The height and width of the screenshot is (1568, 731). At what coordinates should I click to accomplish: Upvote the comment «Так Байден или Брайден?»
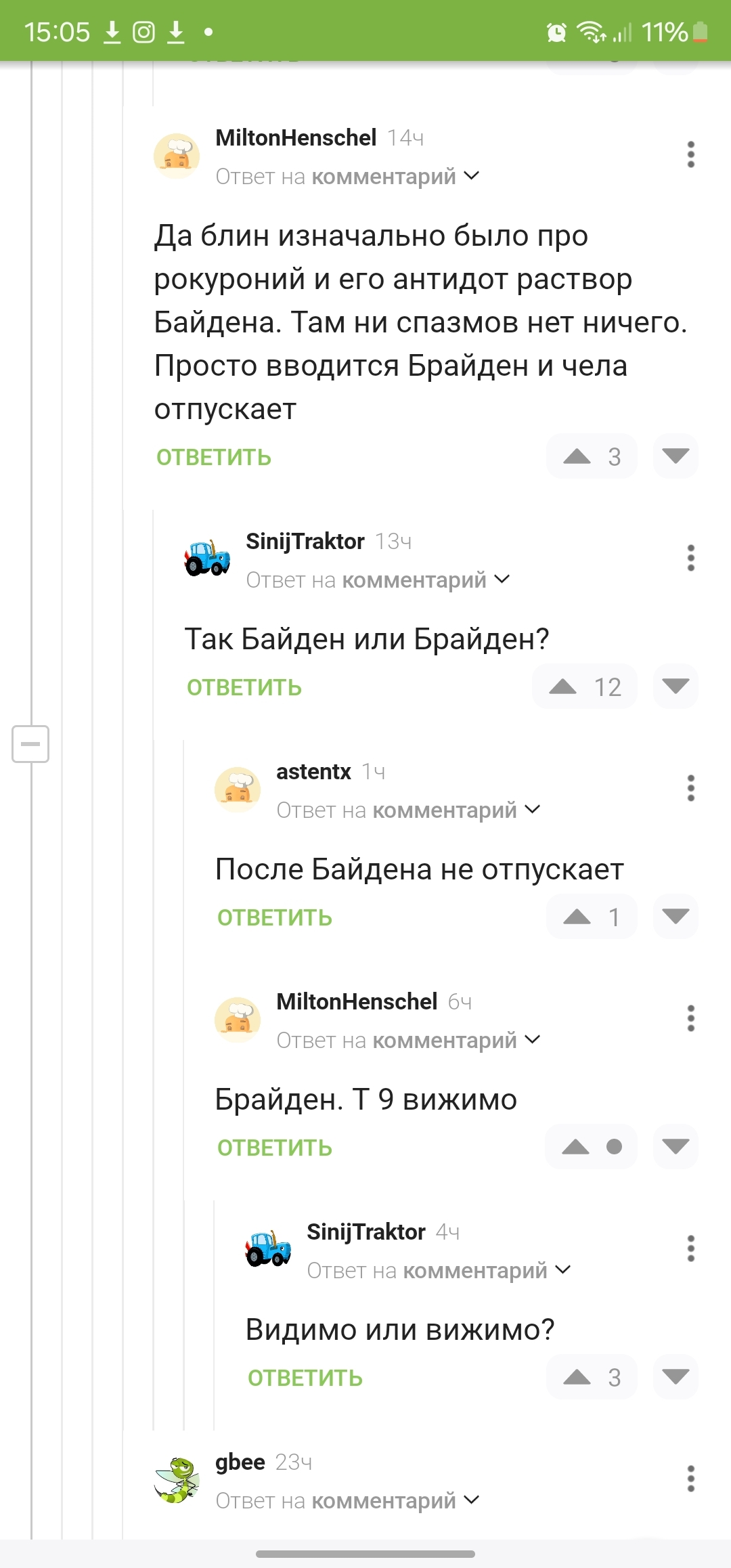(x=563, y=687)
